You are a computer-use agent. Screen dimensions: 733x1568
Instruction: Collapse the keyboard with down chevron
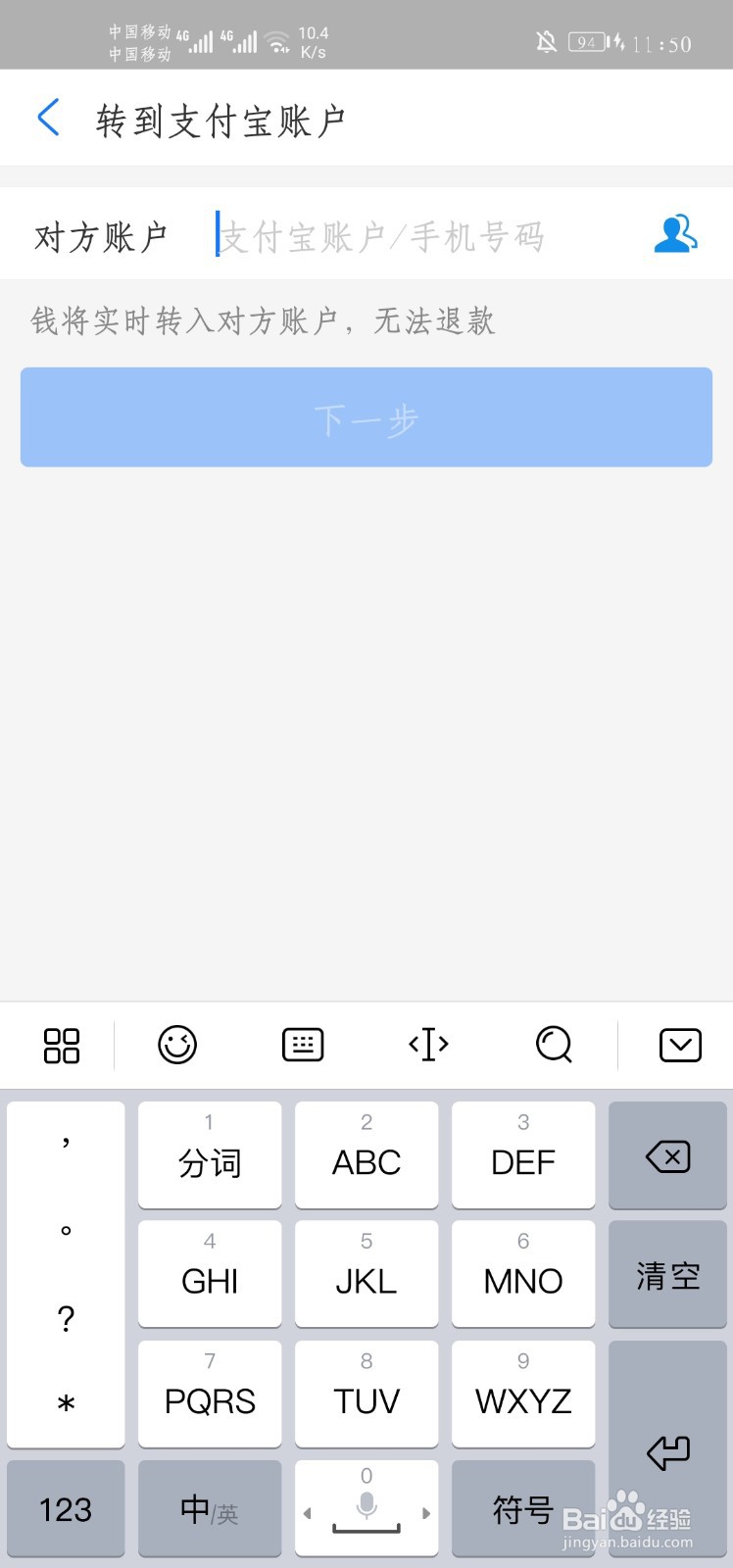[x=683, y=1045]
